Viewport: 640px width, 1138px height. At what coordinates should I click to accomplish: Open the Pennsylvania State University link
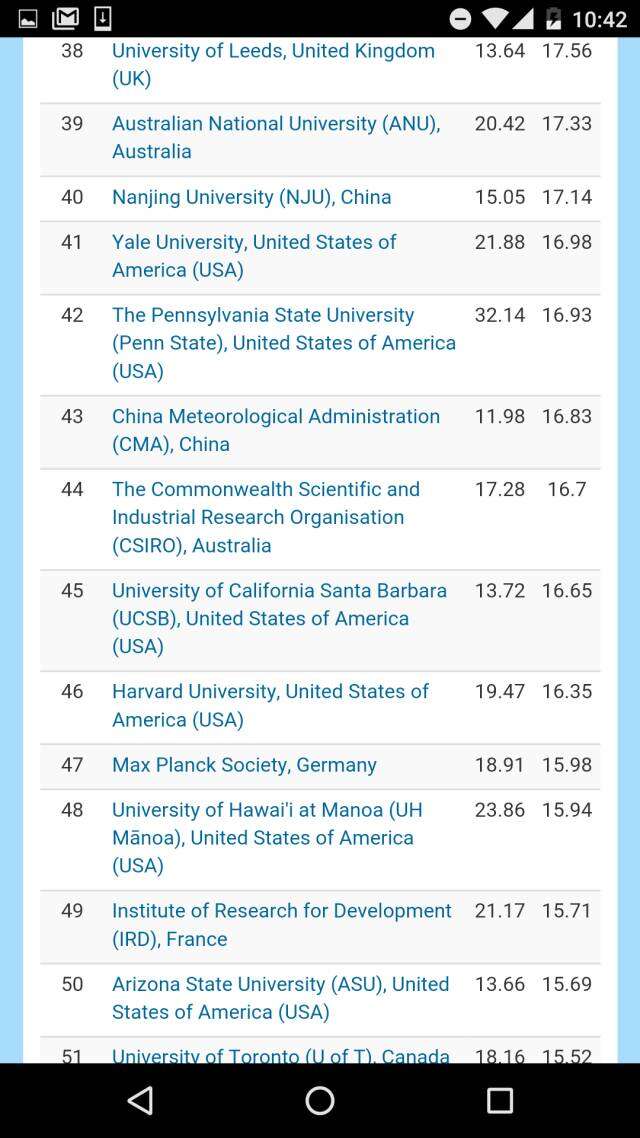[263, 315]
